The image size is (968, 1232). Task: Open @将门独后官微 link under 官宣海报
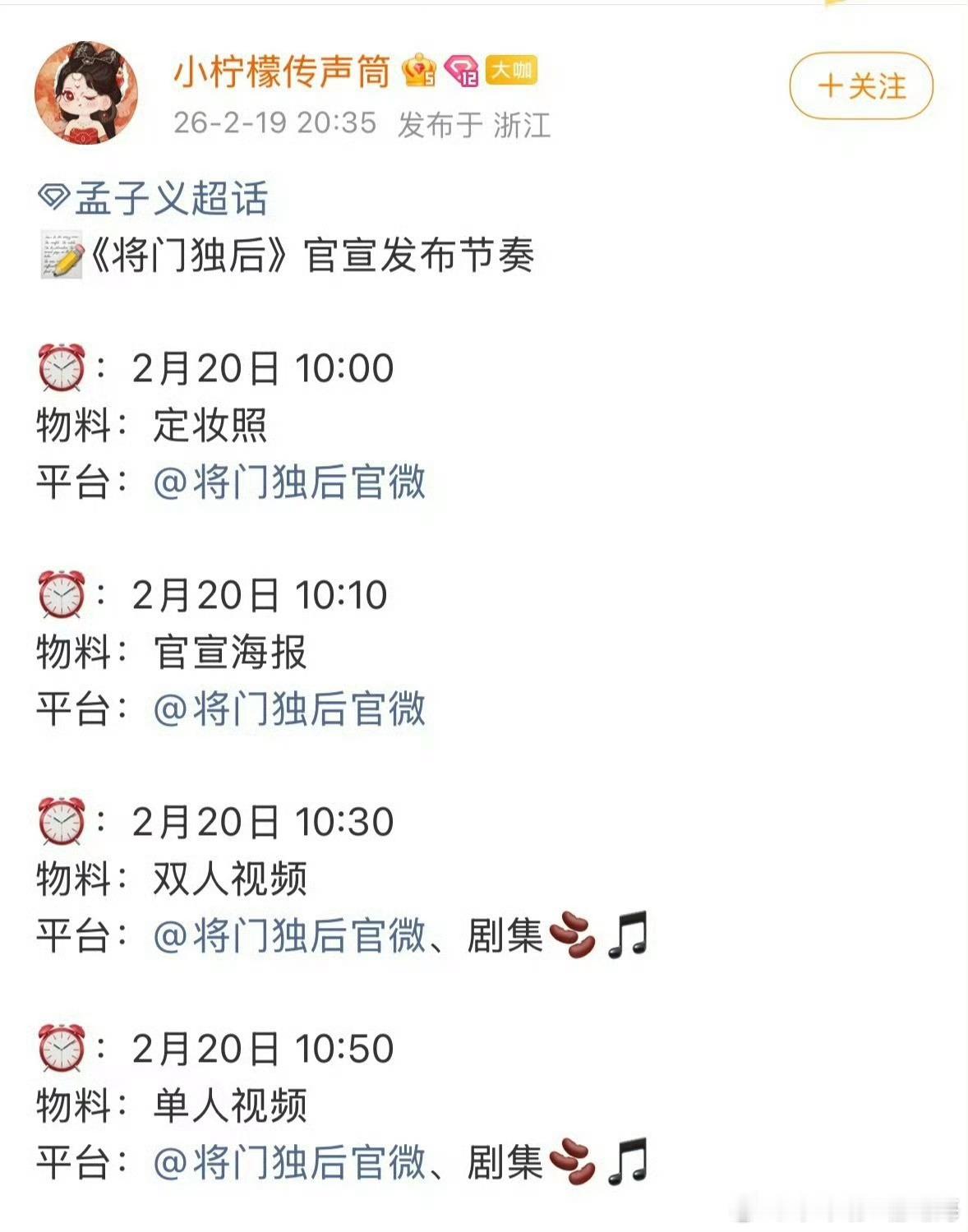tap(292, 709)
